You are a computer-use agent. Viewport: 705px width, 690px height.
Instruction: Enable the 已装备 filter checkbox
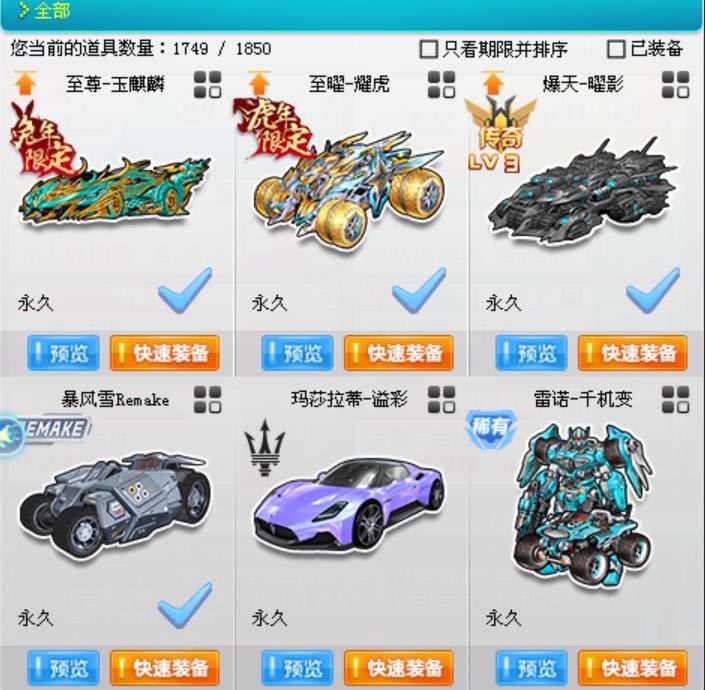tap(616, 49)
